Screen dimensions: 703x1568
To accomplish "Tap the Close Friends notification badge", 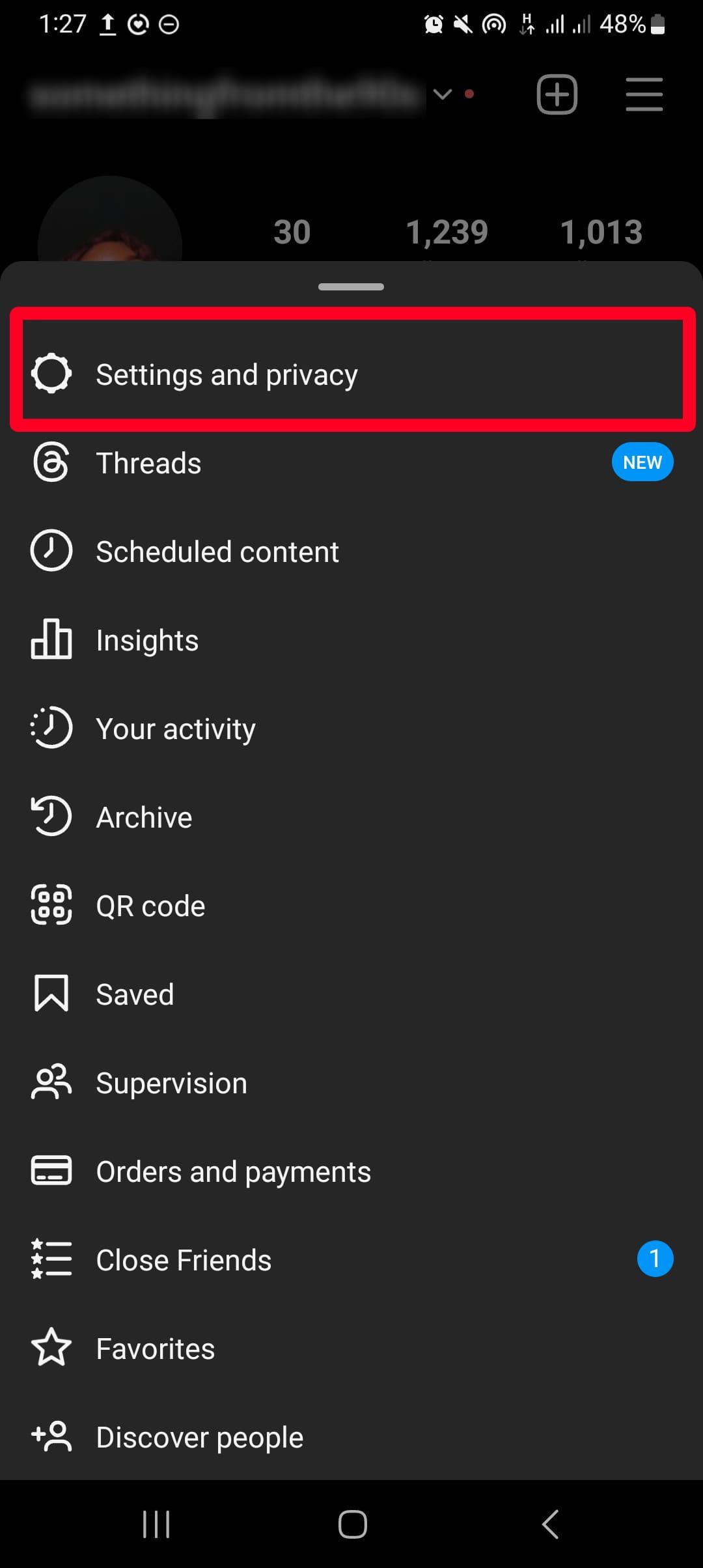I will pos(655,1259).
